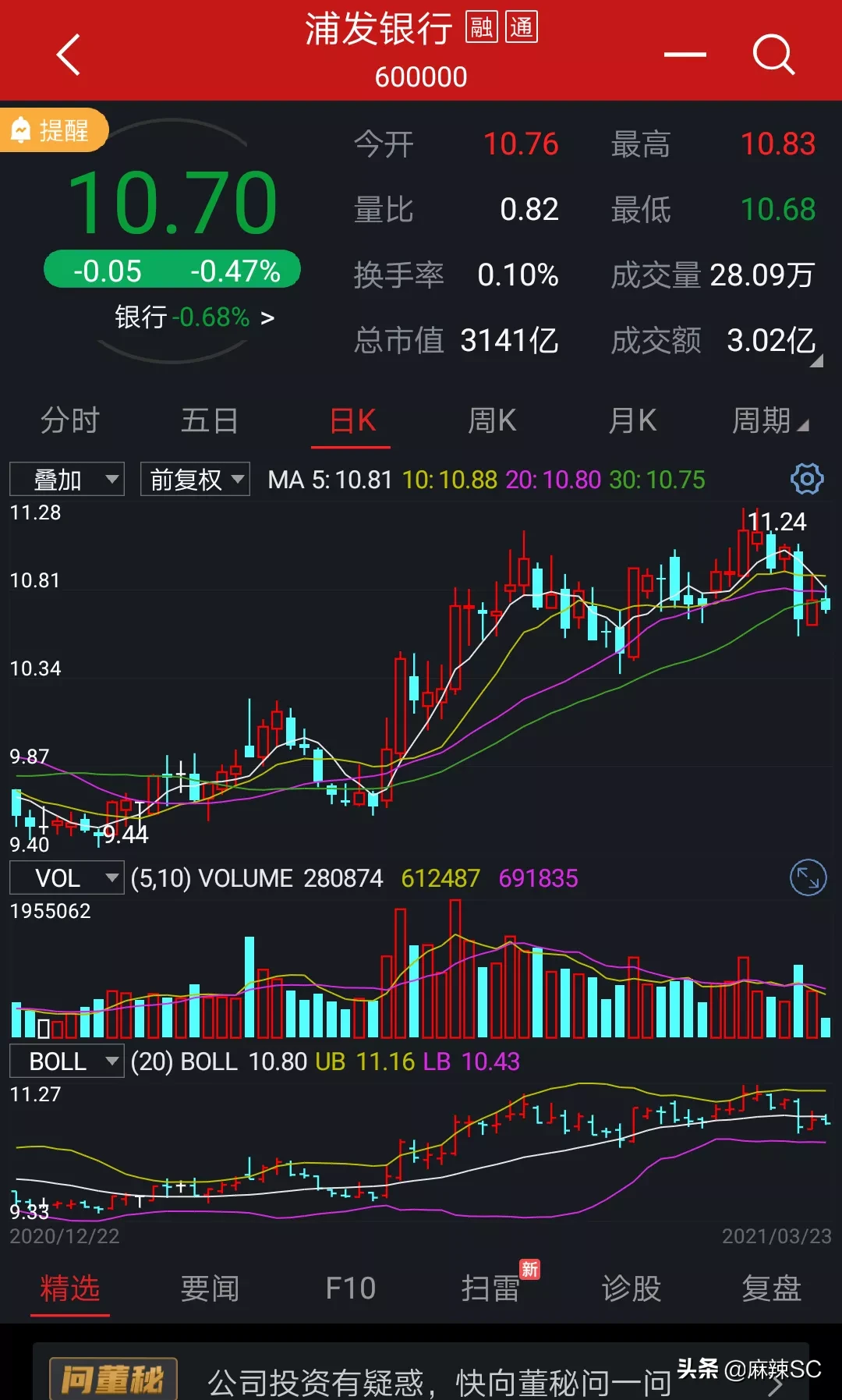Switch to 月K chart tab
This screenshot has height=1400, width=842.
[x=632, y=421]
